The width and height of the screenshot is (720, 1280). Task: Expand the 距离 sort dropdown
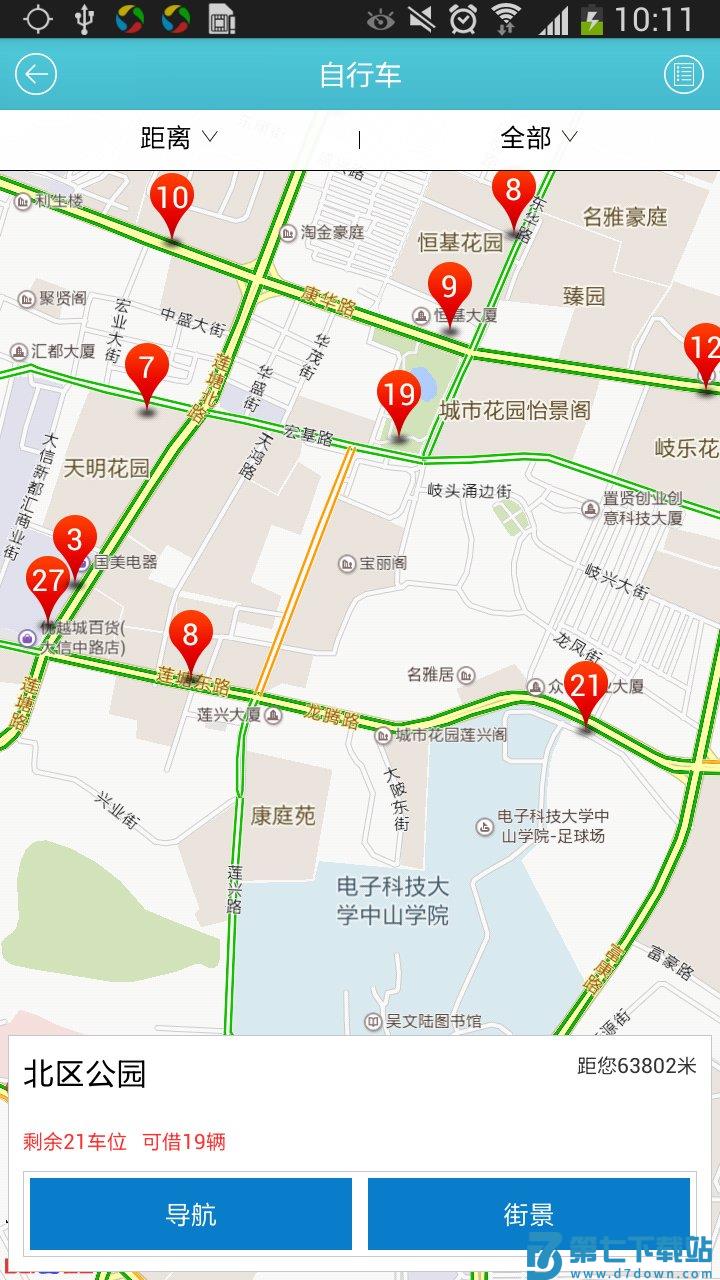click(178, 138)
